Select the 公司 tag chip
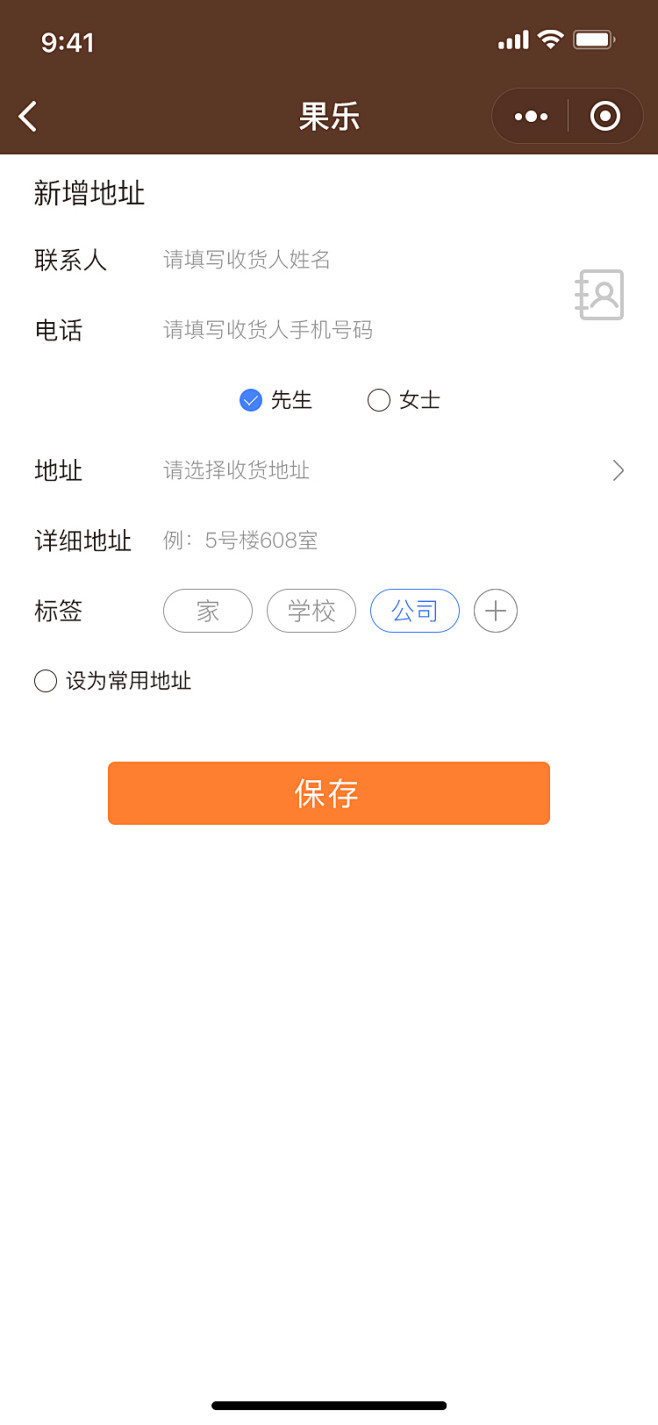The width and height of the screenshot is (658, 1425). point(415,611)
